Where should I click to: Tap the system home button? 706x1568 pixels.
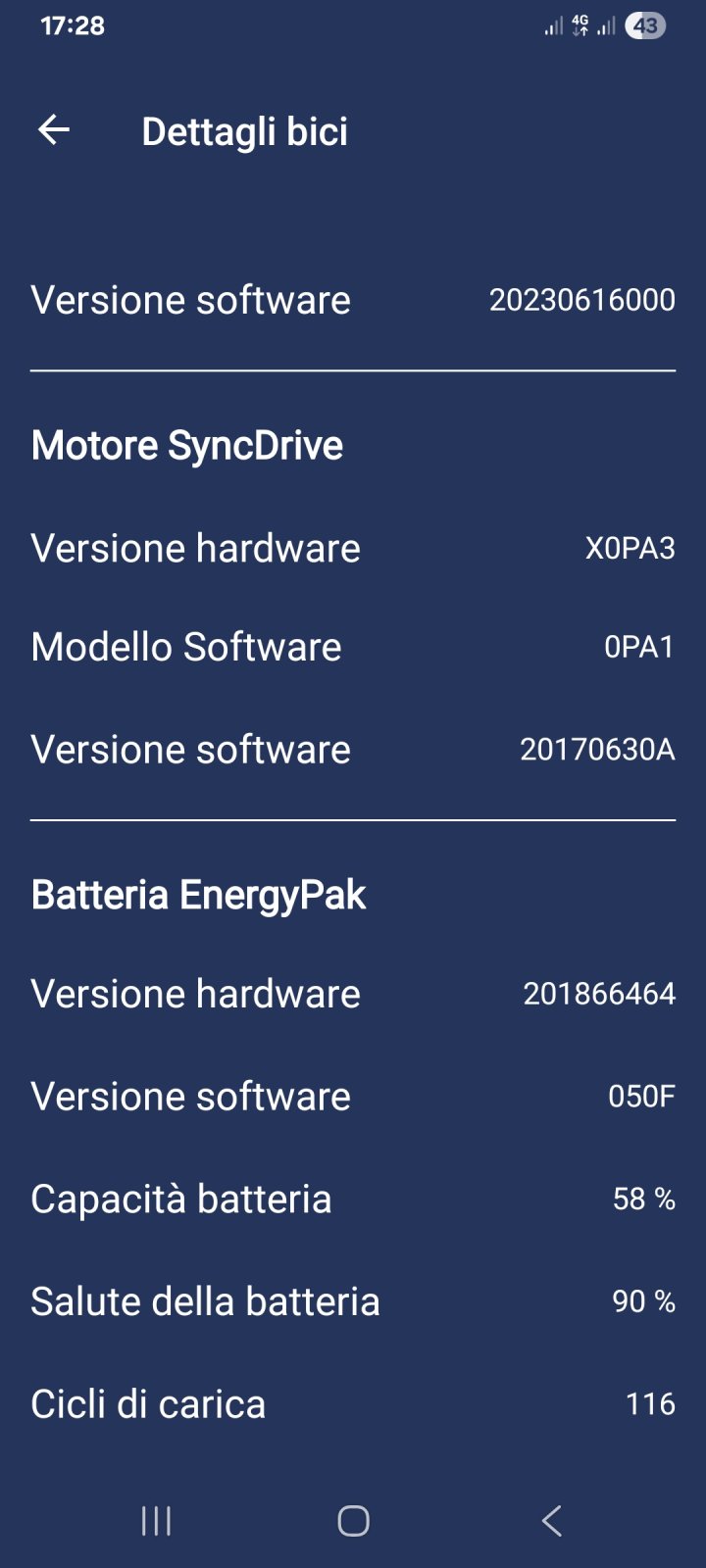[x=353, y=1521]
